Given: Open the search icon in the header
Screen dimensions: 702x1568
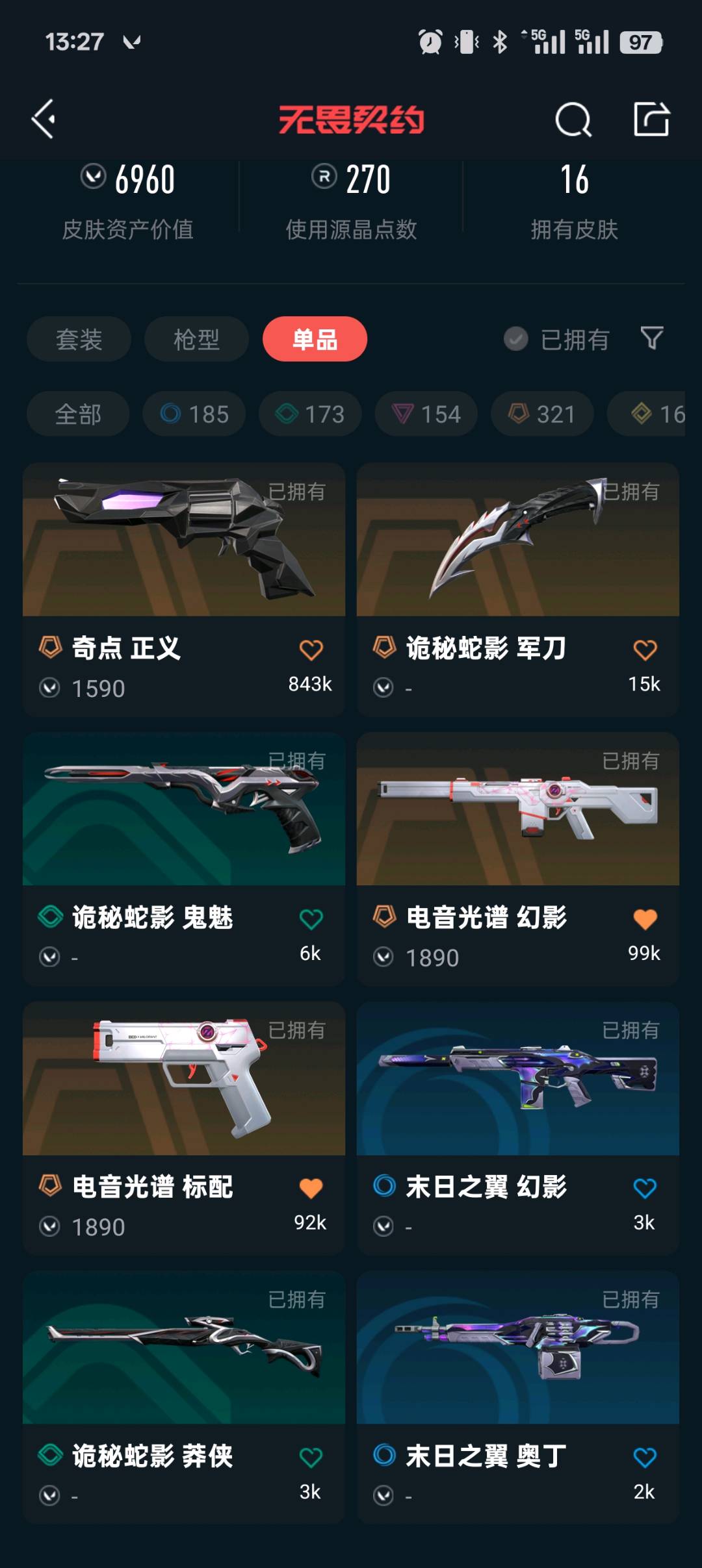Looking at the screenshot, I should 573,119.
